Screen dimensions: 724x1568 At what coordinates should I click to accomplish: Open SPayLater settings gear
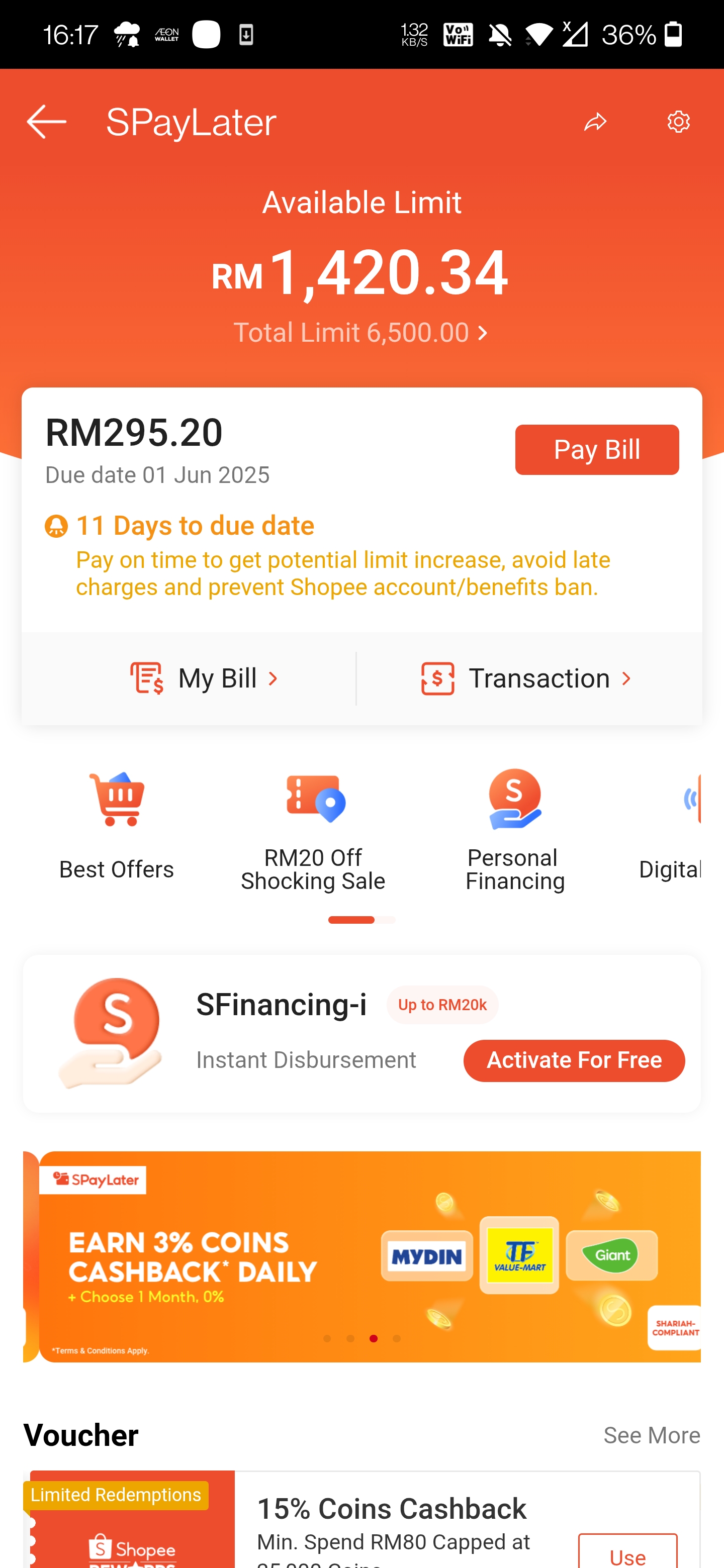(678, 122)
